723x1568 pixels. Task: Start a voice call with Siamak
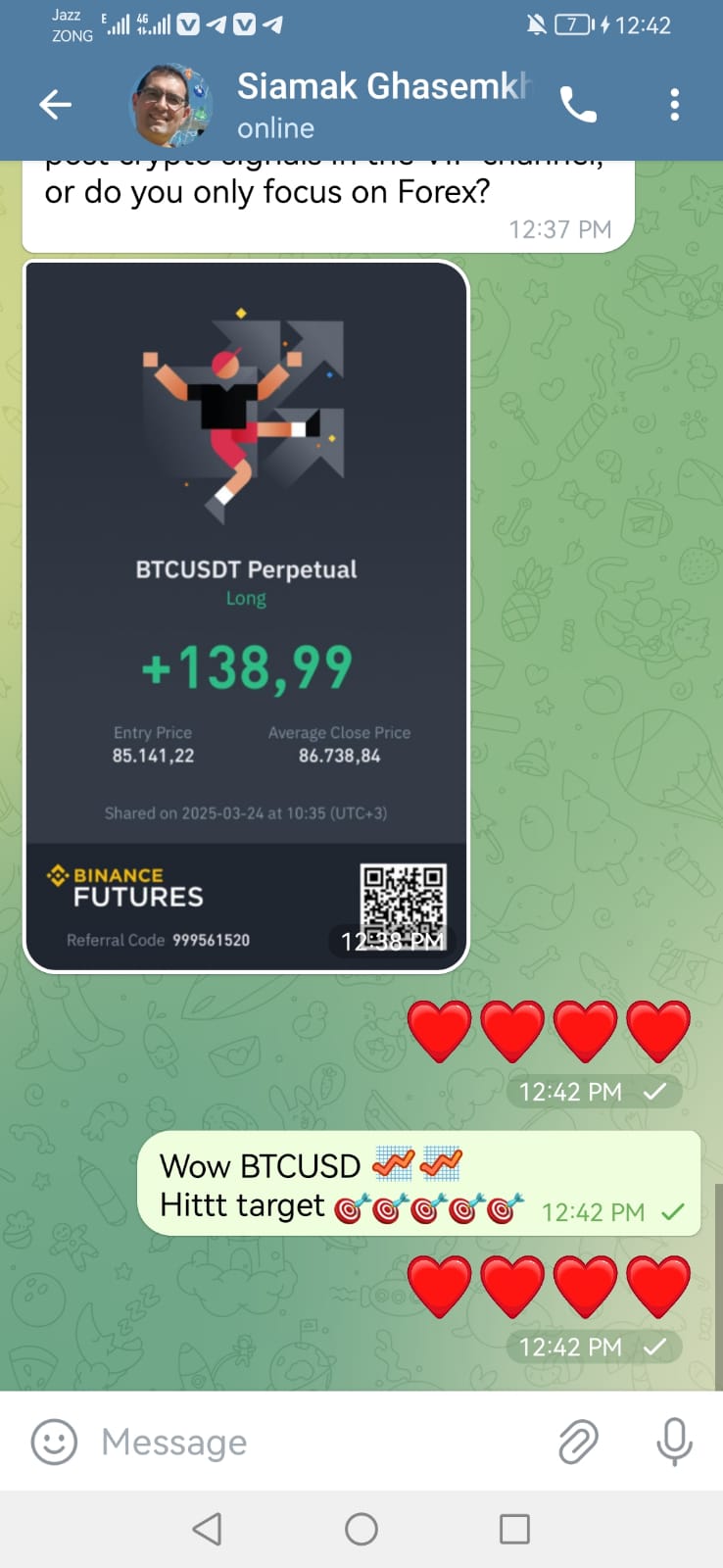pyautogui.click(x=578, y=104)
